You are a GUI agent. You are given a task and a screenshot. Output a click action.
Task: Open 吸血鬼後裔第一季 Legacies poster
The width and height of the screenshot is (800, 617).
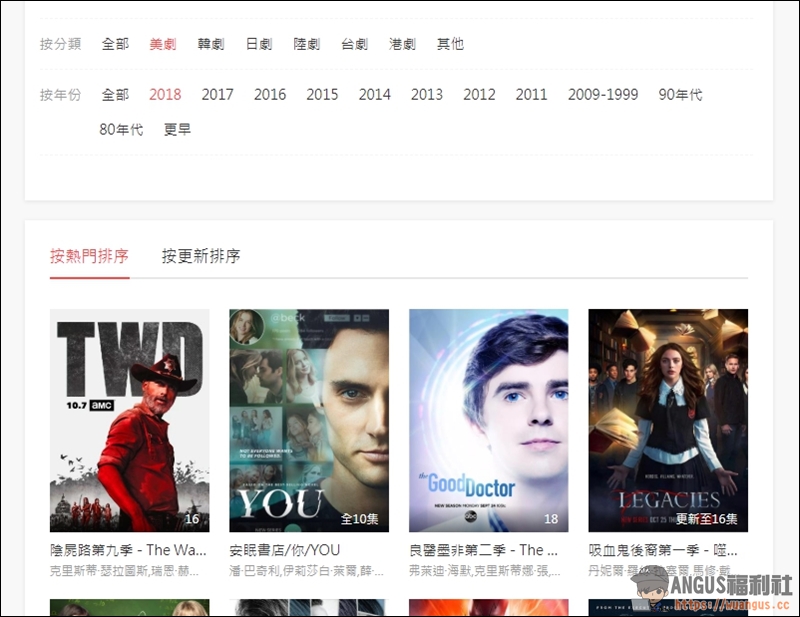point(668,420)
